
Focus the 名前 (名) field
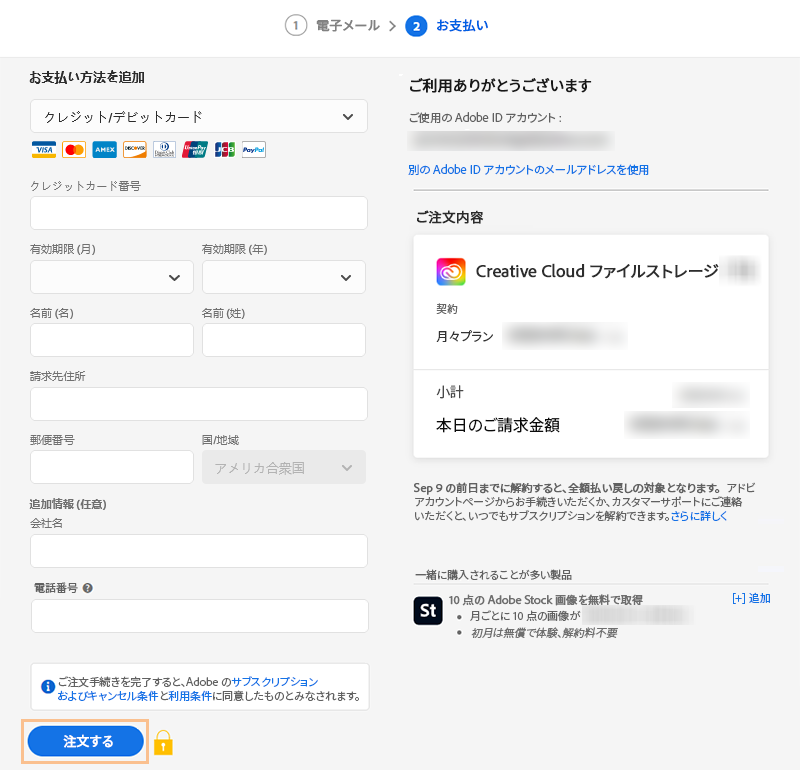point(111,340)
